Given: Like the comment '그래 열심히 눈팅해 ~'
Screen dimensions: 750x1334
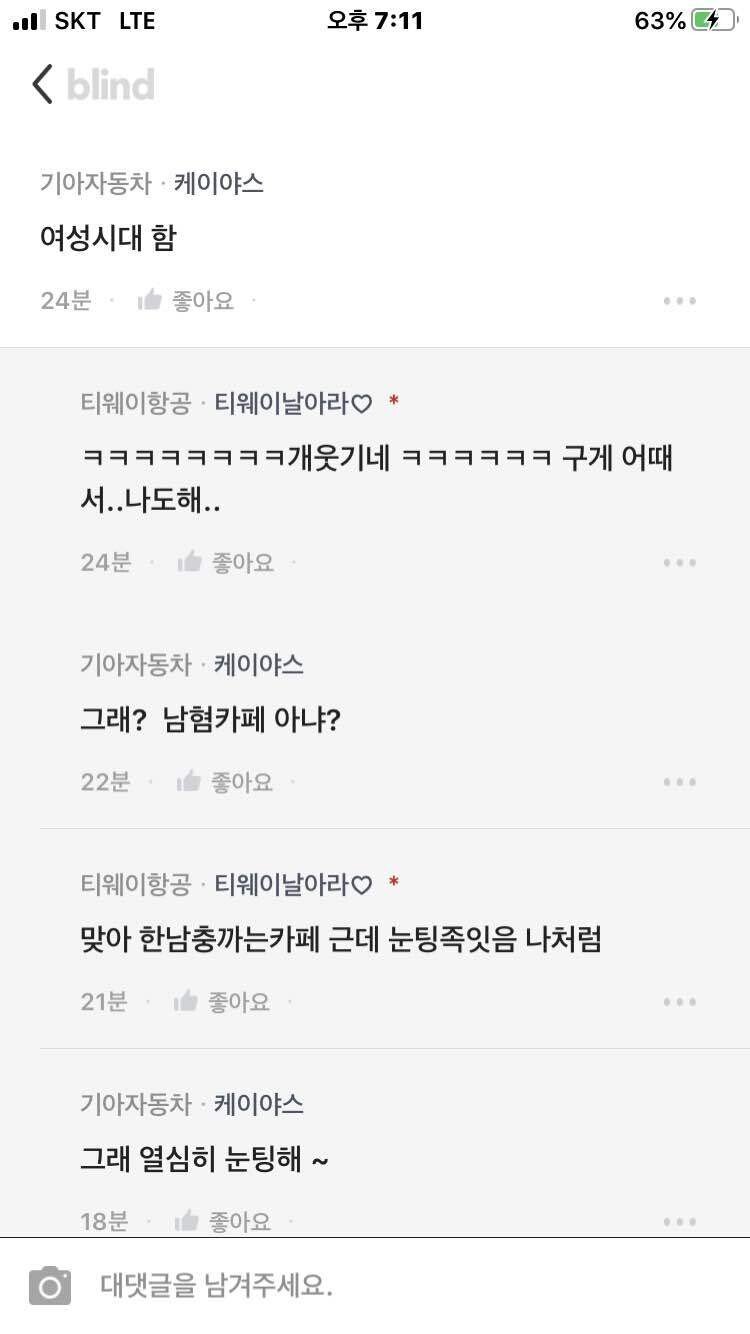Looking at the screenshot, I should click(224, 1221).
